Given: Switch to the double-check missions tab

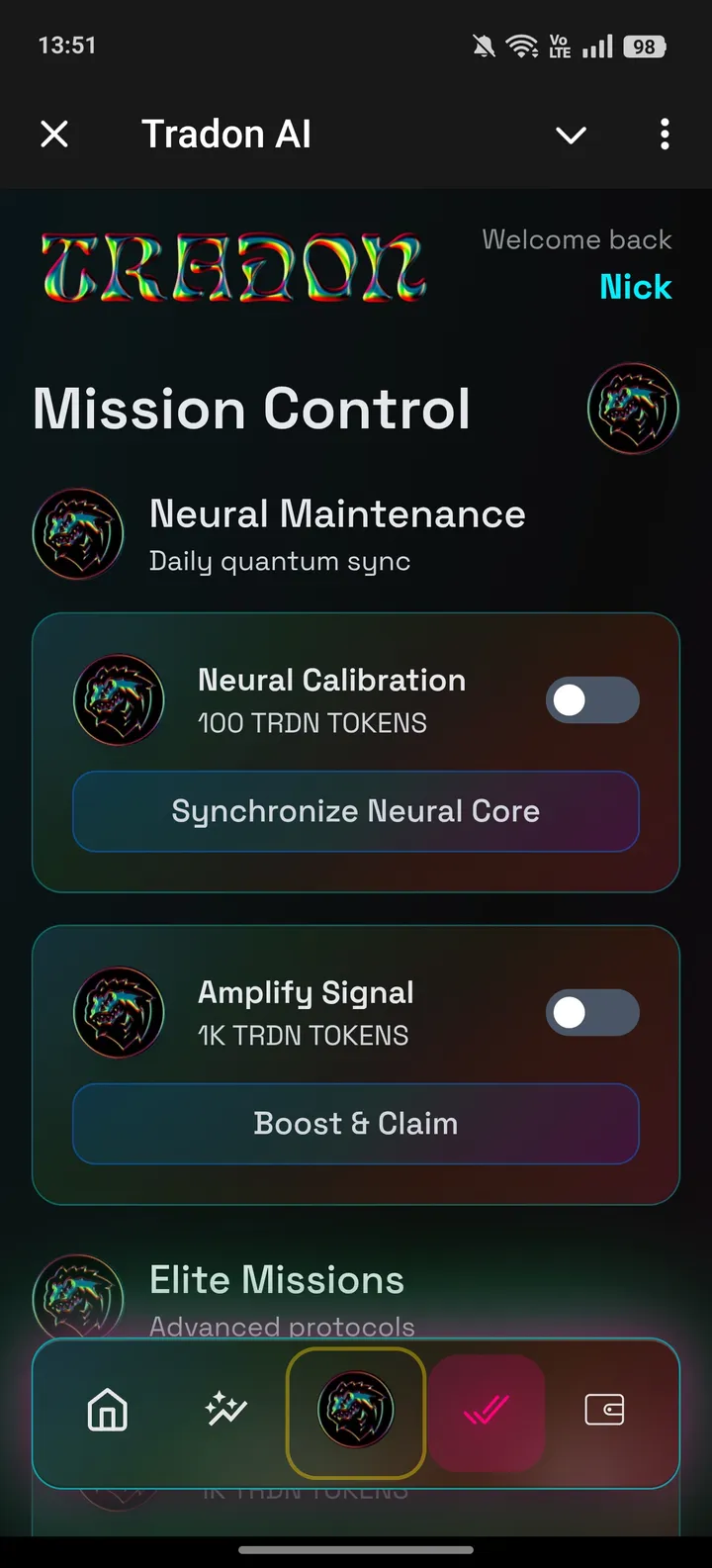Looking at the screenshot, I should pyautogui.click(x=487, y=1410).
